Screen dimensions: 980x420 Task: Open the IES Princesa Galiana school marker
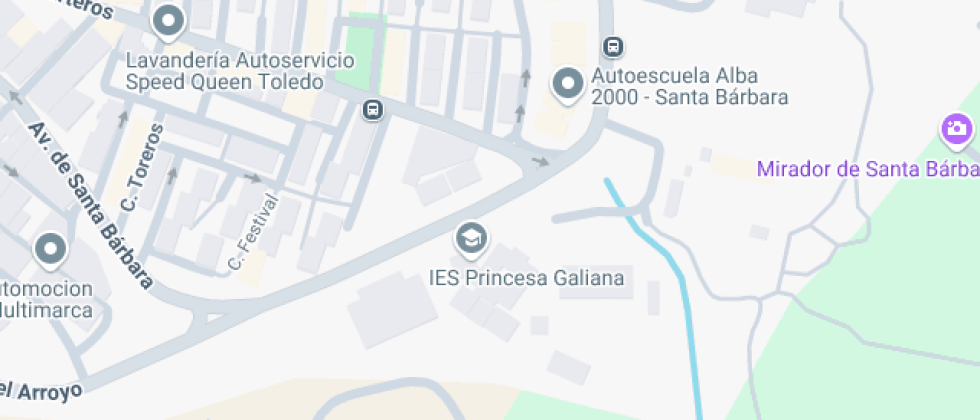[x=469, y=238]
